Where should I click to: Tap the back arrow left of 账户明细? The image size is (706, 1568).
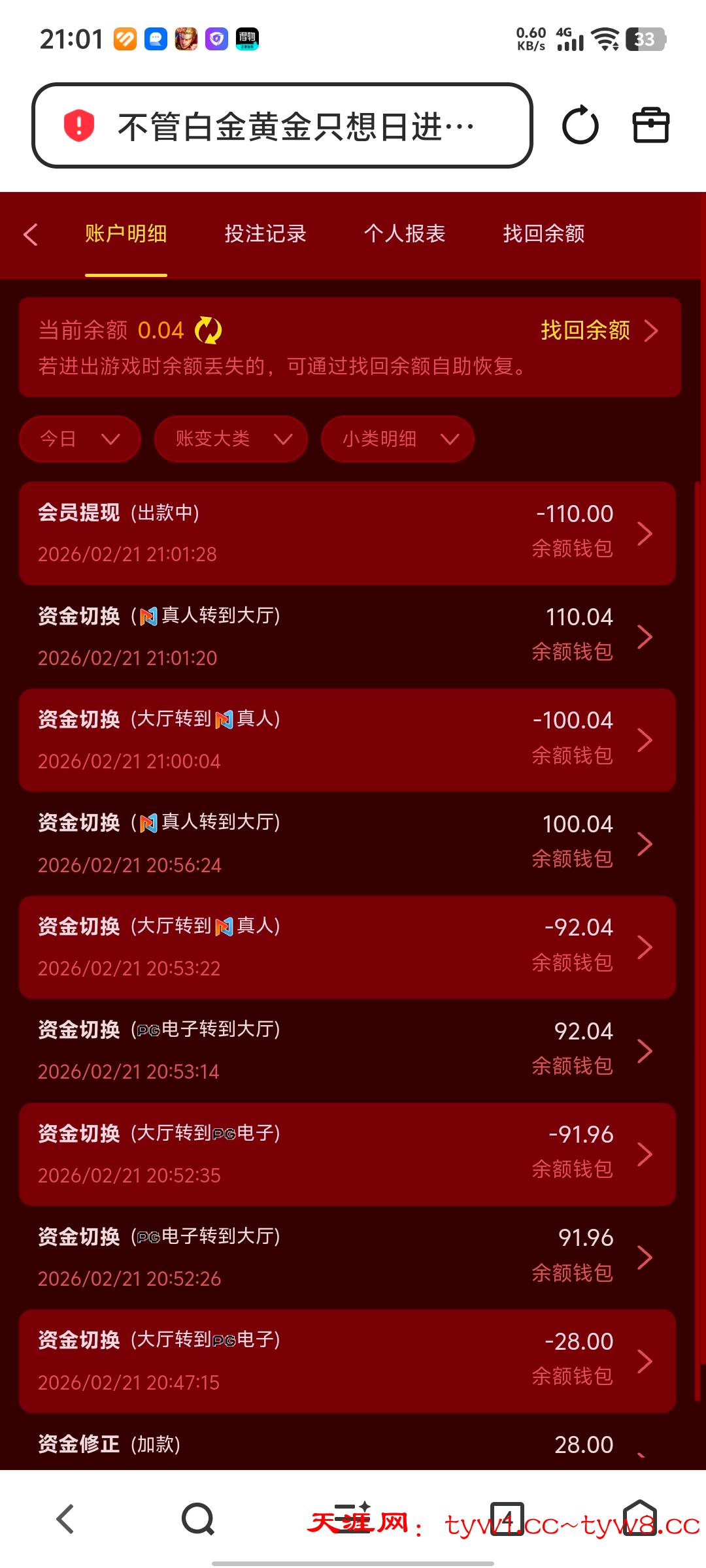coord(32,234)
